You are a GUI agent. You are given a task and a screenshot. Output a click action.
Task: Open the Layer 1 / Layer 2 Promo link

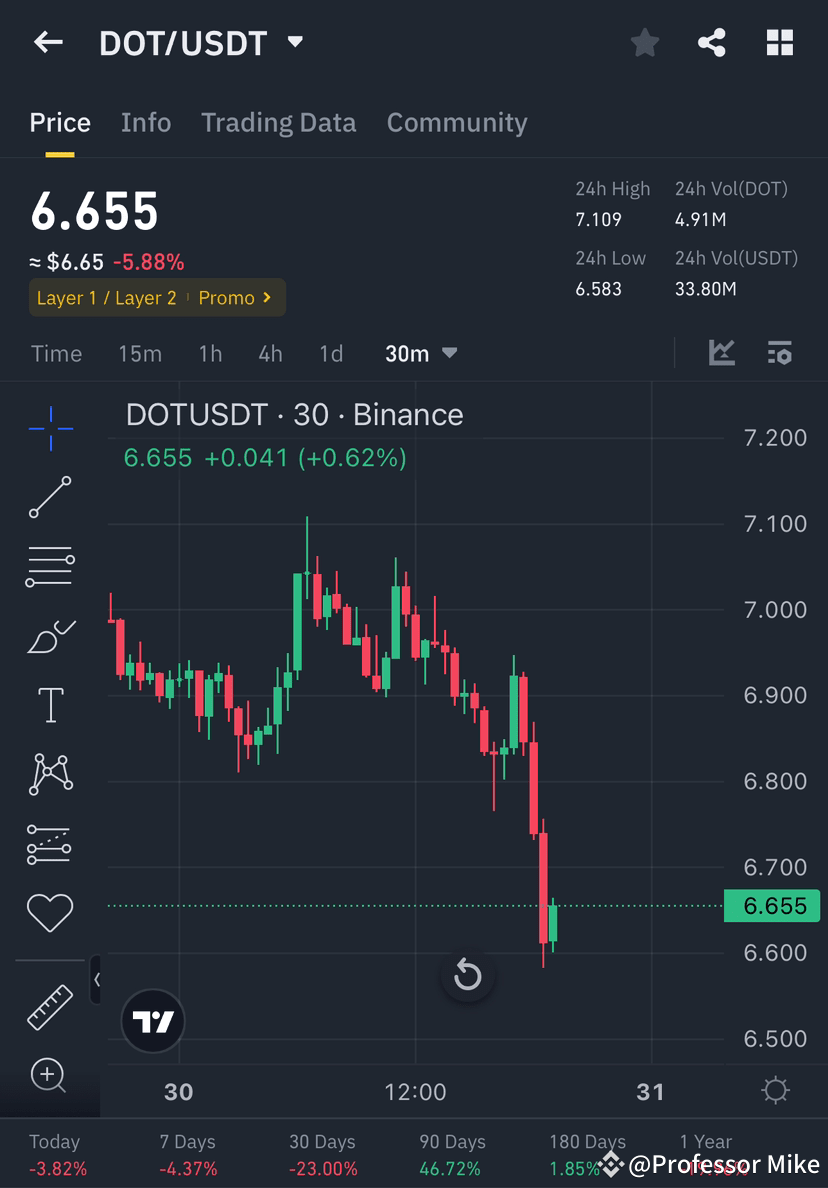[x=156, y=297]
